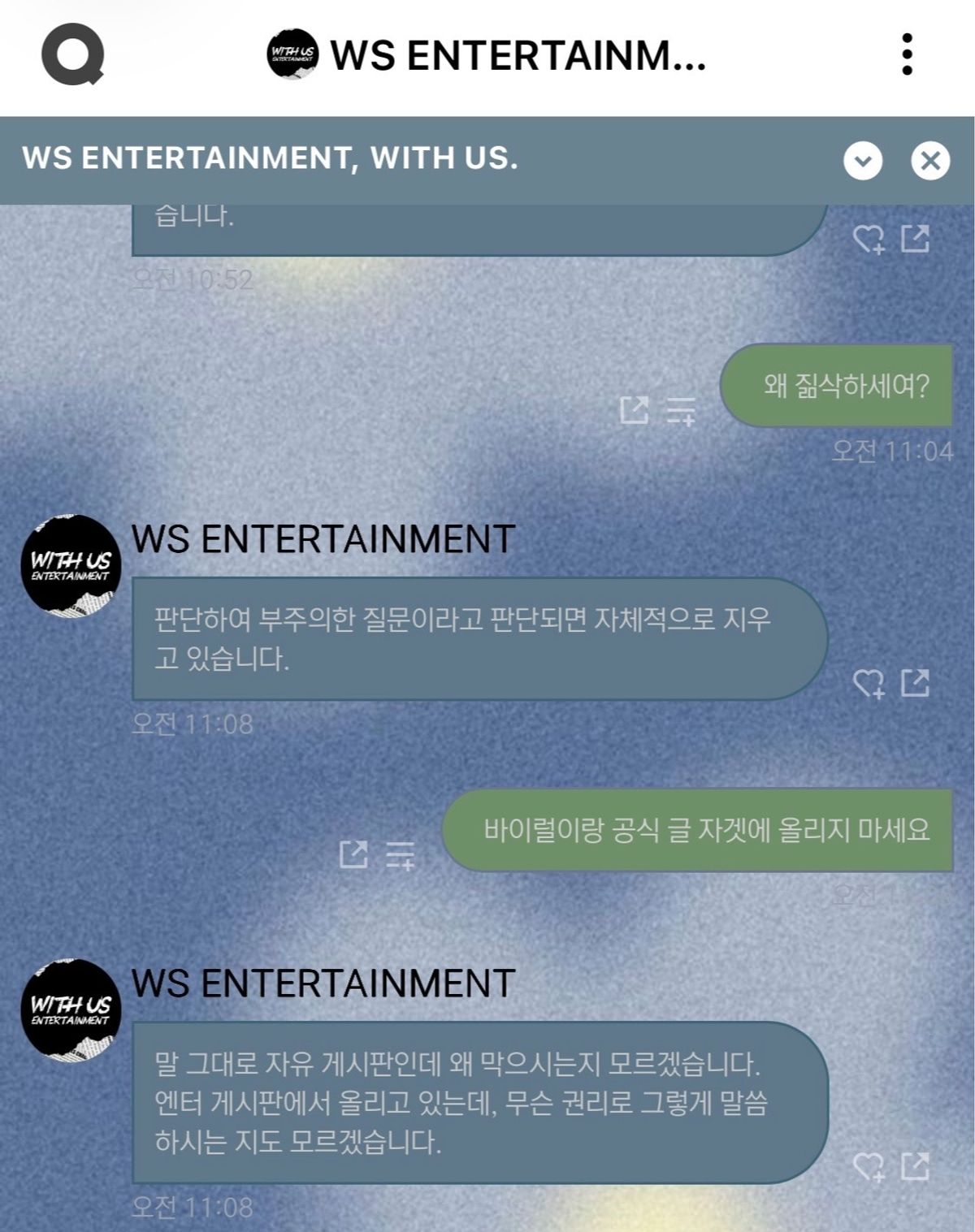Share the message sent at 오전 10:52
975x1232 pixels.
tap(916, 239)
